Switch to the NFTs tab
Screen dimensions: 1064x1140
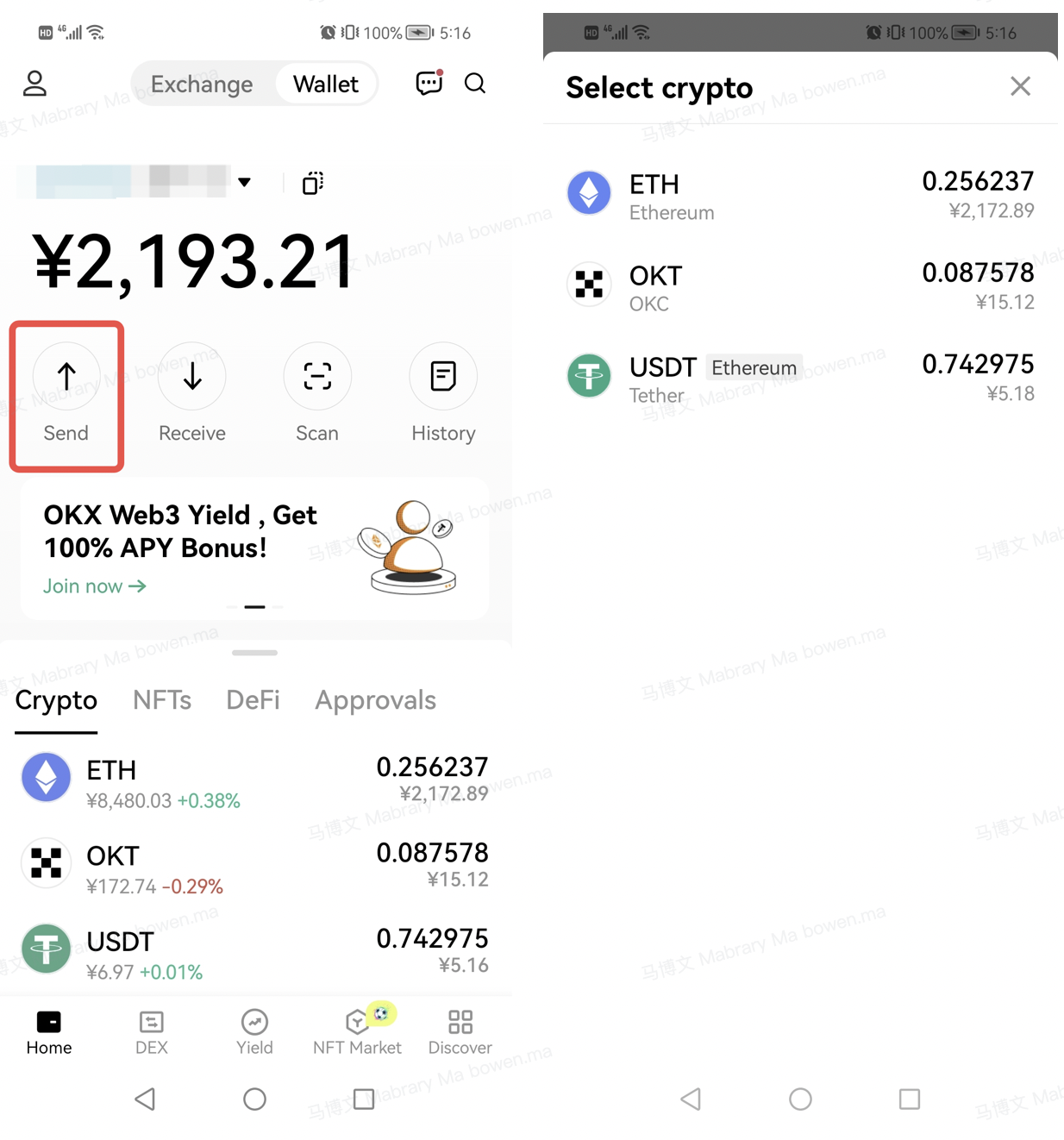(x=162, y=700)
